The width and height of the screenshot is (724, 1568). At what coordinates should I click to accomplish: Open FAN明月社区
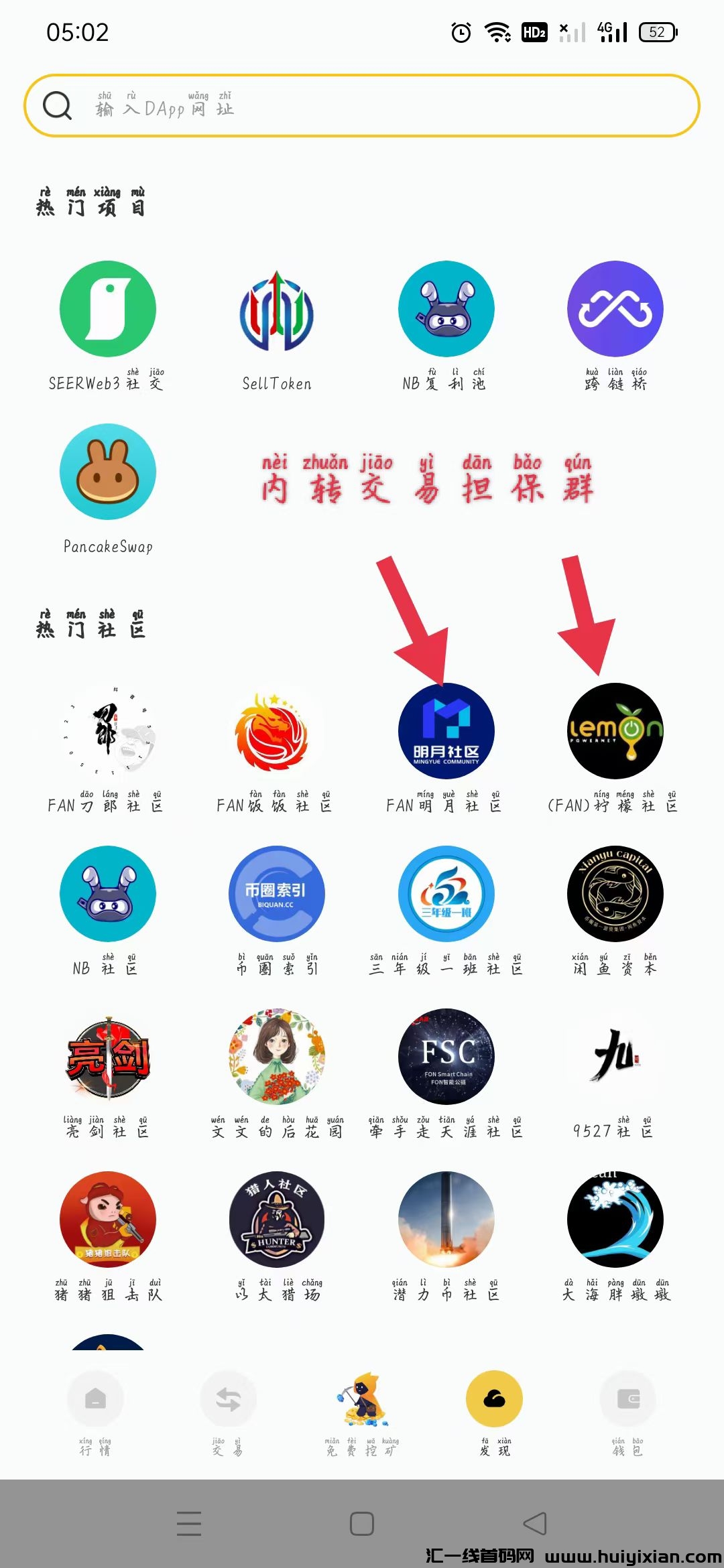(x=446, y=731)
